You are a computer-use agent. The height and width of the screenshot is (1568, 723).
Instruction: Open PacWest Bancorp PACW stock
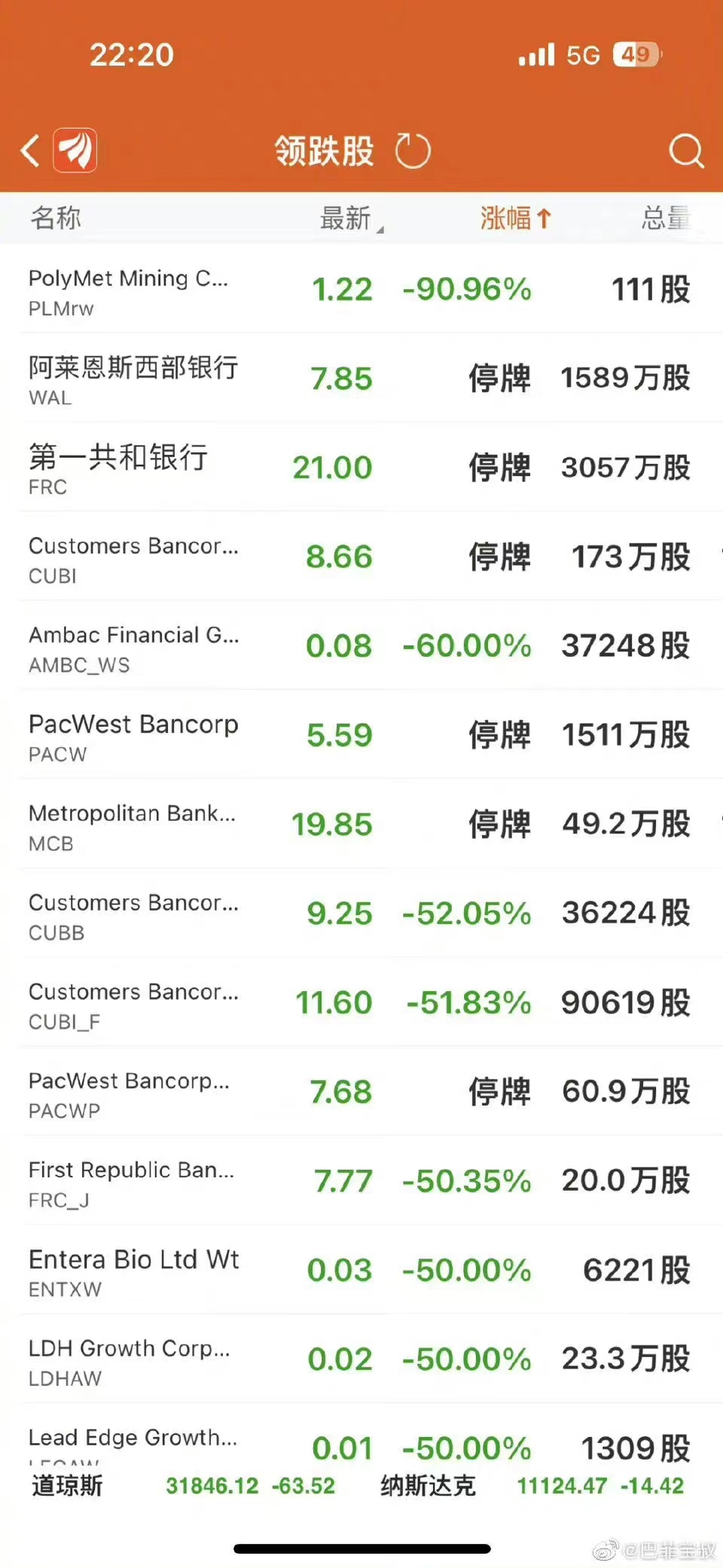[x=361, y=735]
